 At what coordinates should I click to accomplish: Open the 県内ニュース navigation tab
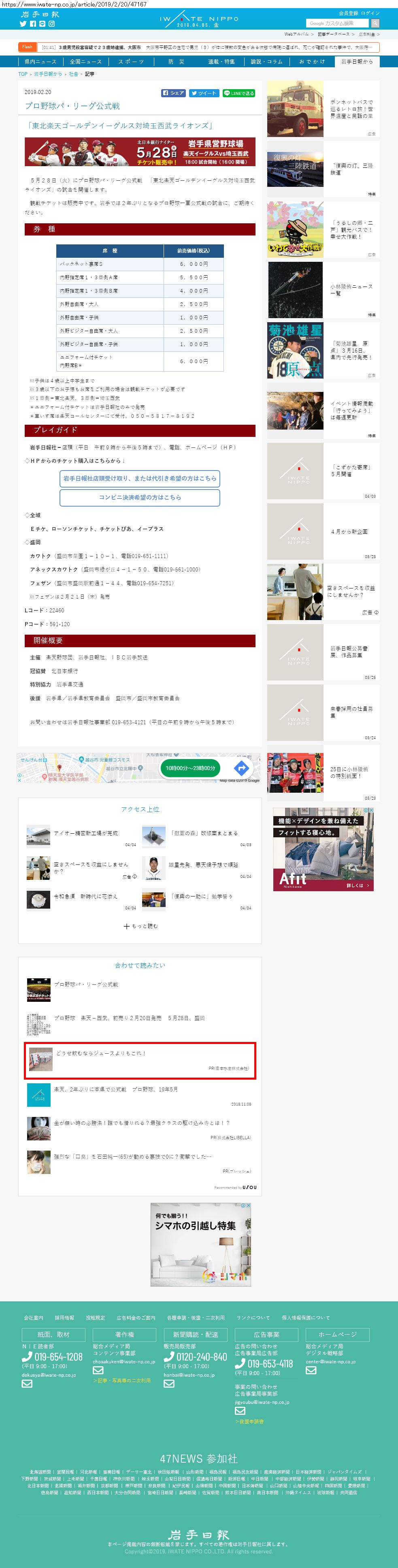[40, 62]
